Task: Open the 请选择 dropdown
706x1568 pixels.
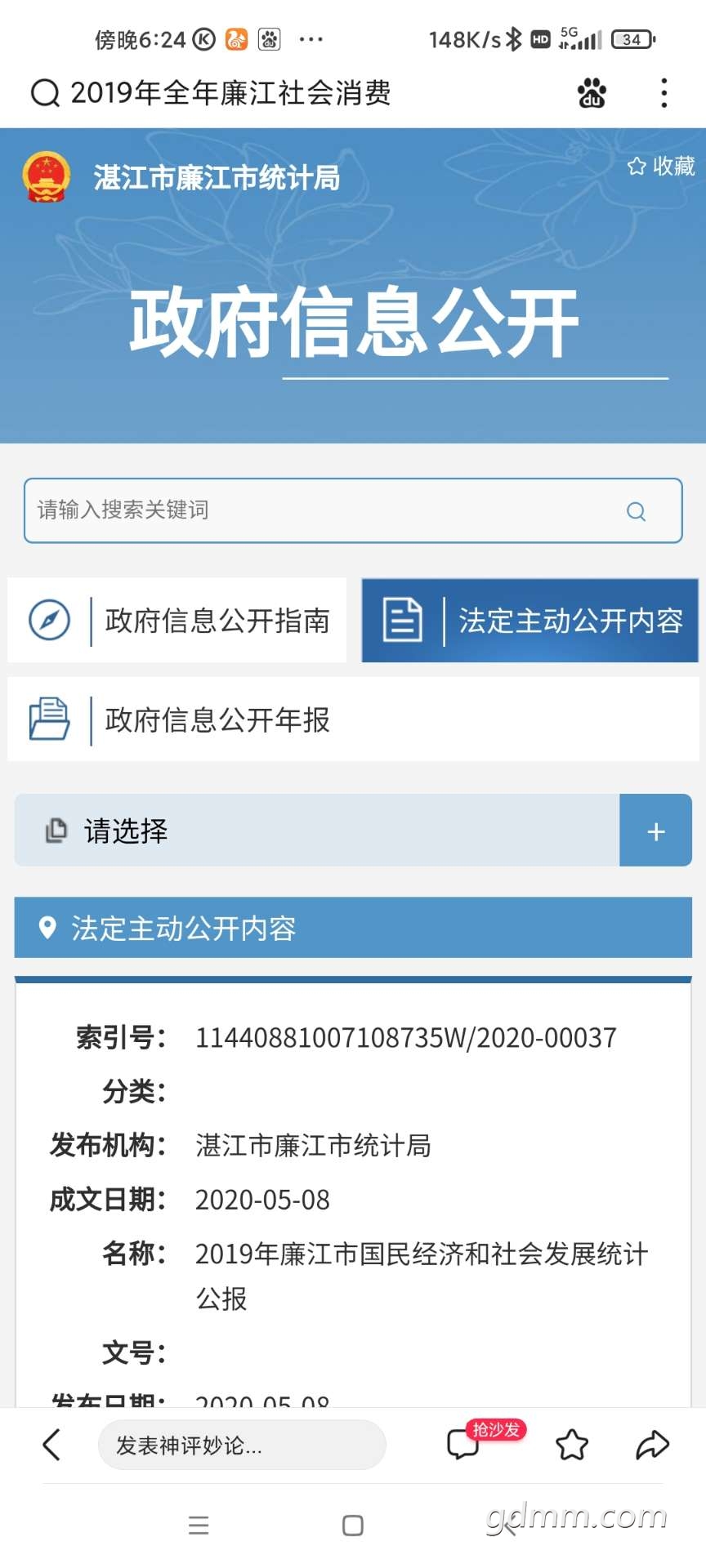Action: (x=317, y=831)
